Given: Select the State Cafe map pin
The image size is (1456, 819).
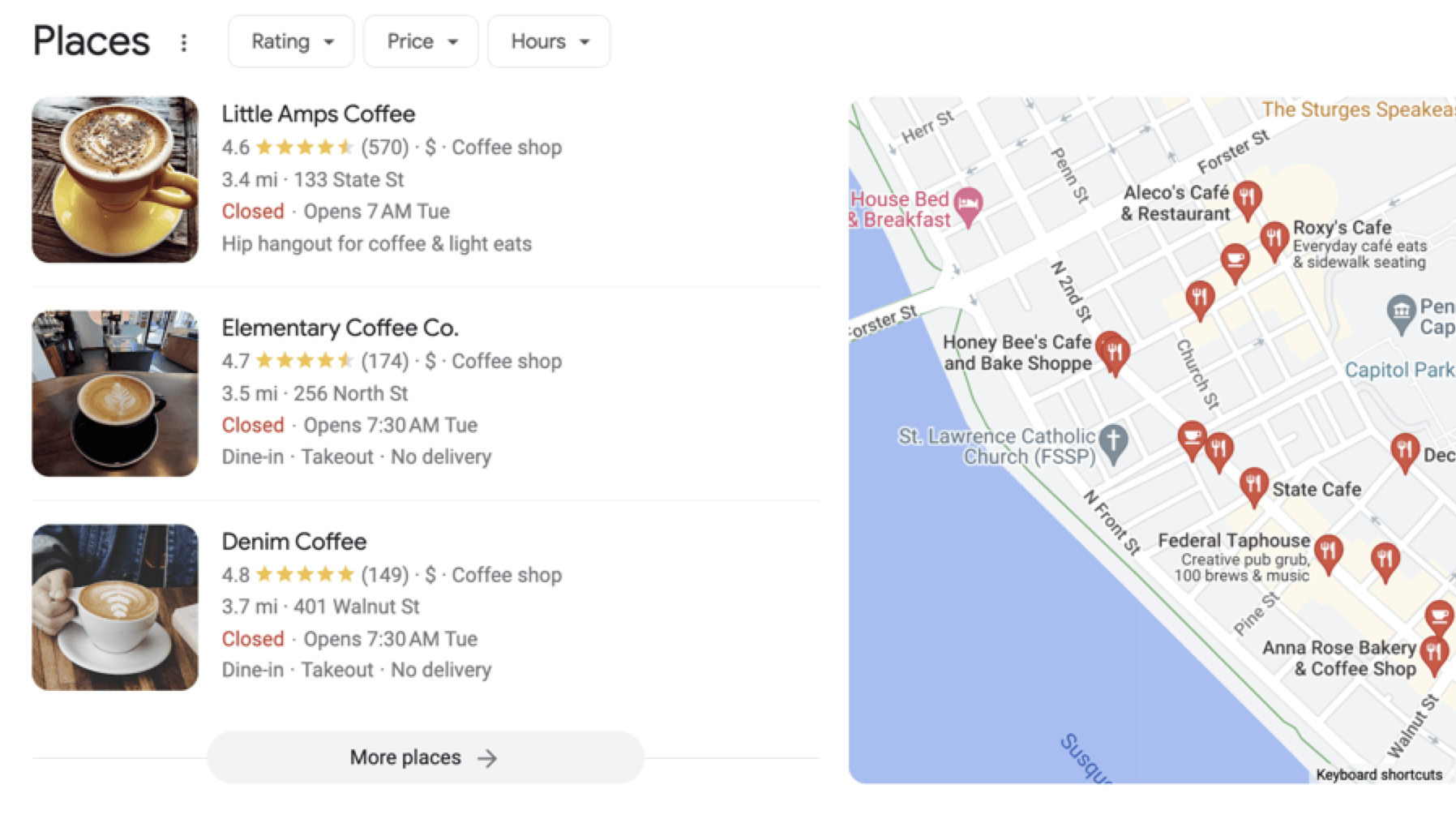Looking at the screenshot, I should (1253, 485).
